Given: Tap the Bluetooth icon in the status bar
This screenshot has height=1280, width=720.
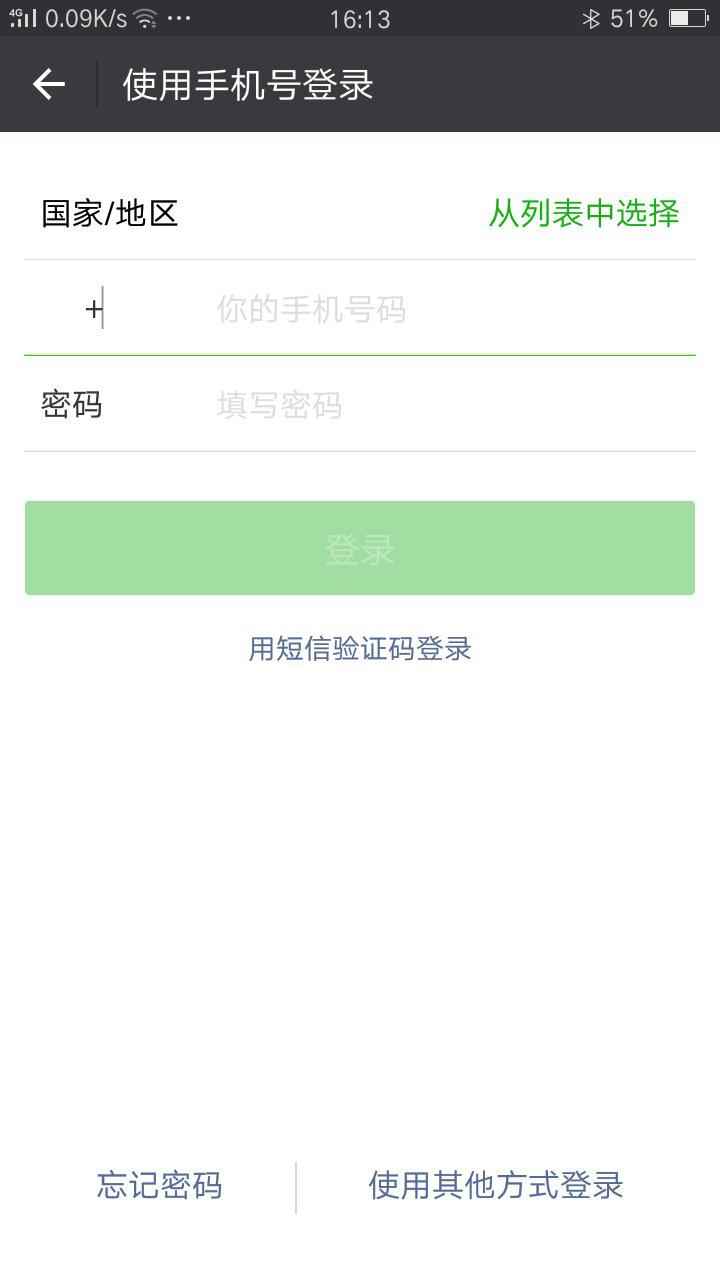Looking at the screenshot, I should coord(590,17).
